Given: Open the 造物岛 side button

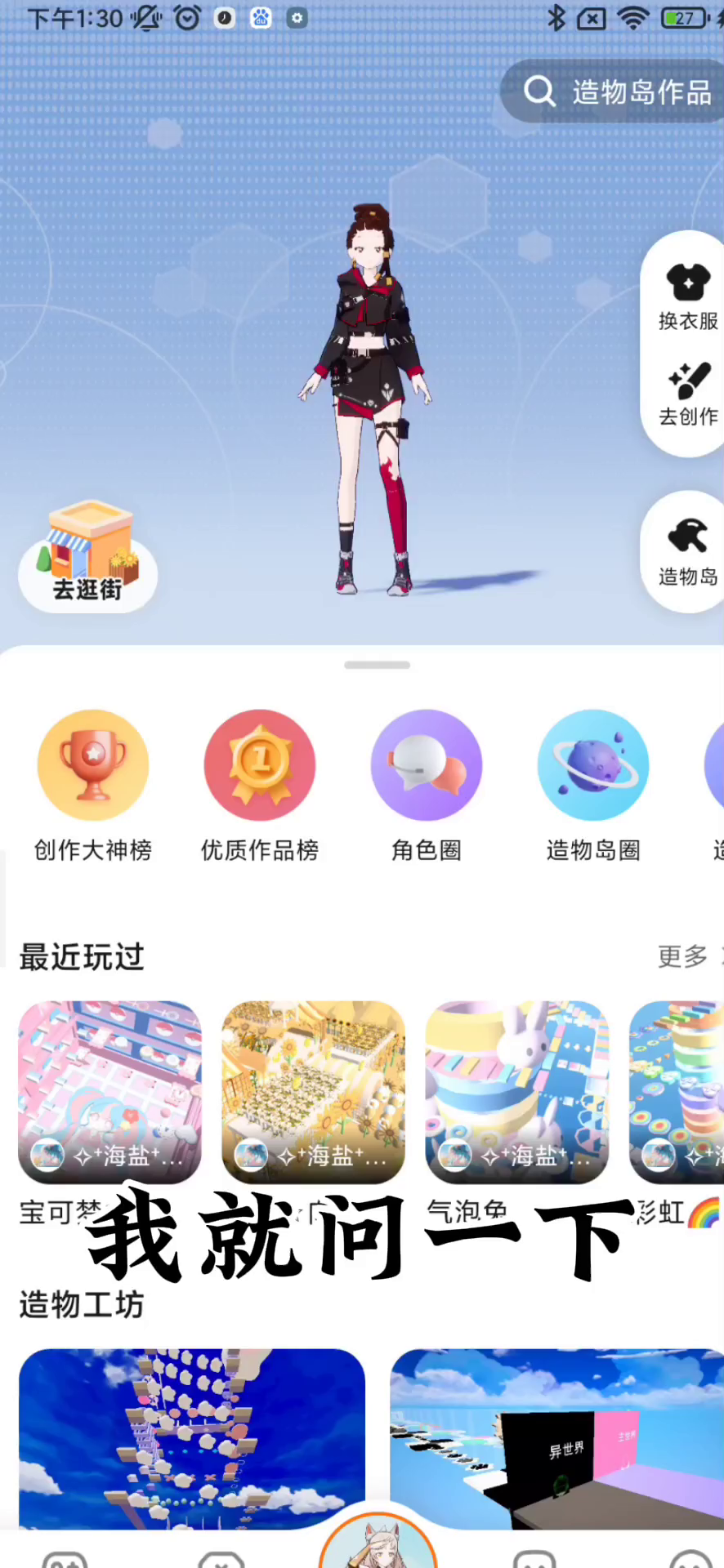Looking at the screenshot, I should [x=687, y=552].
